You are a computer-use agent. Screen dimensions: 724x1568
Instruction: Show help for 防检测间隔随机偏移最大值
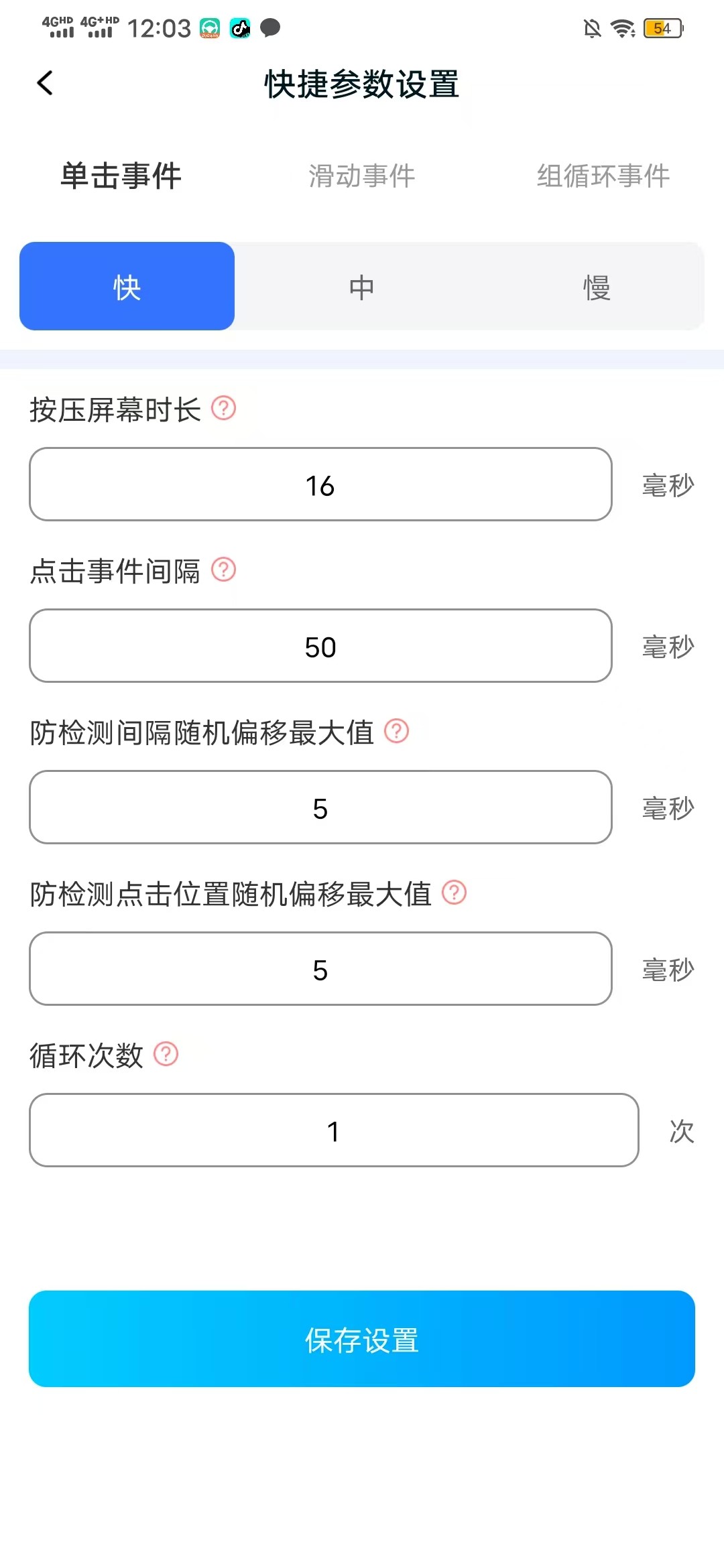click(x=396, y=731)
